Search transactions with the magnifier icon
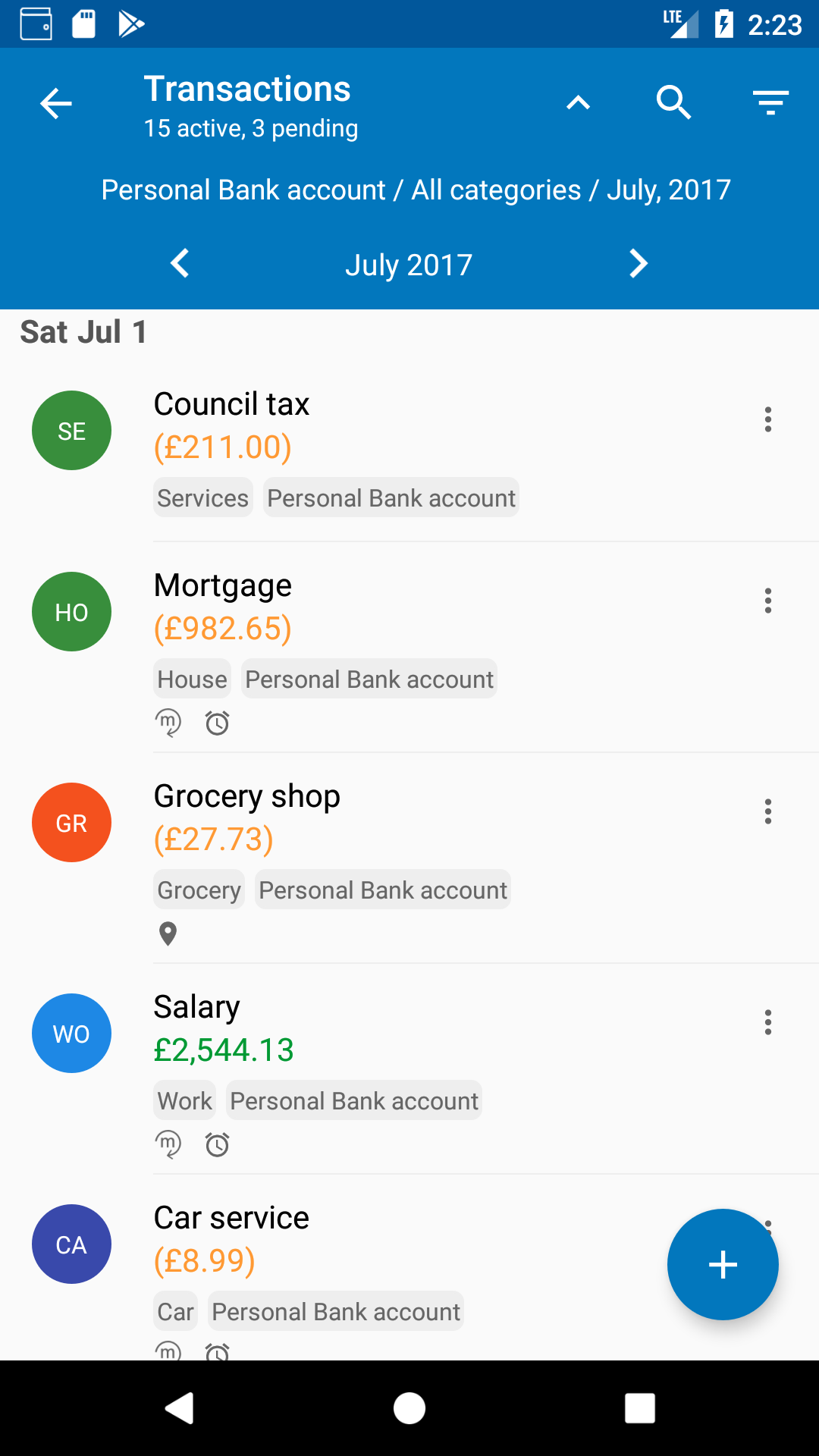 coord(673,102)
